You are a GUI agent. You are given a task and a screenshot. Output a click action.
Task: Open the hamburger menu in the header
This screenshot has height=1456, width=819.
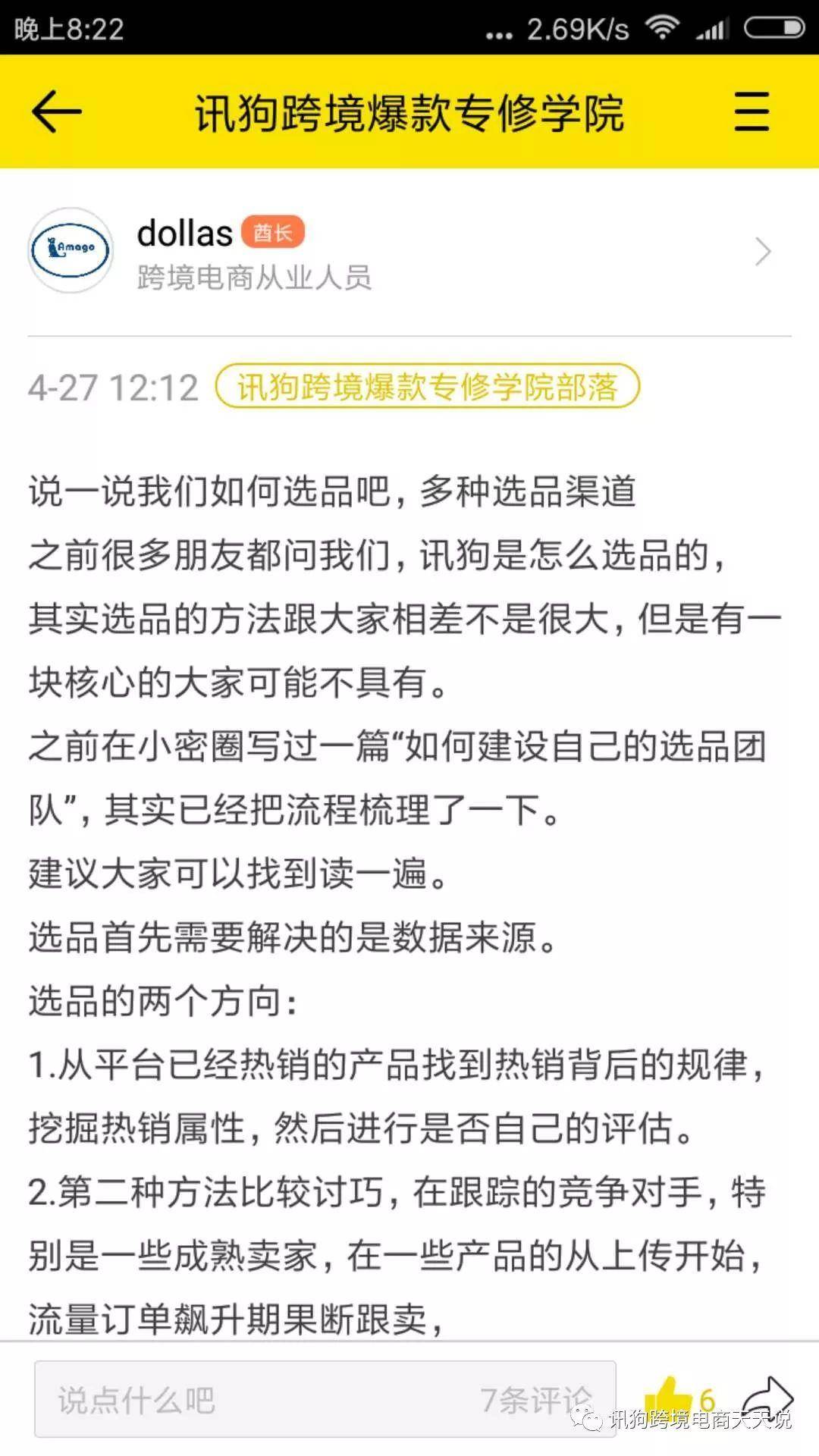(x=752, y=111)
